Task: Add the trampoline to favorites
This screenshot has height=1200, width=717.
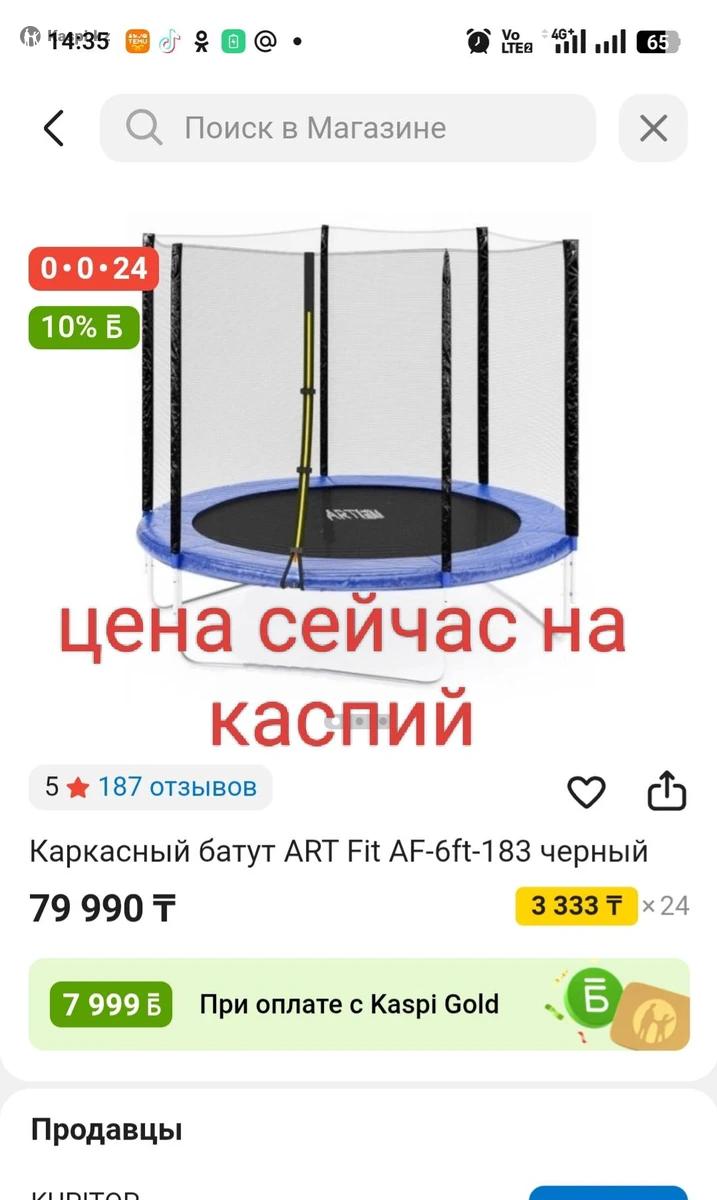Action: [586, 792]
